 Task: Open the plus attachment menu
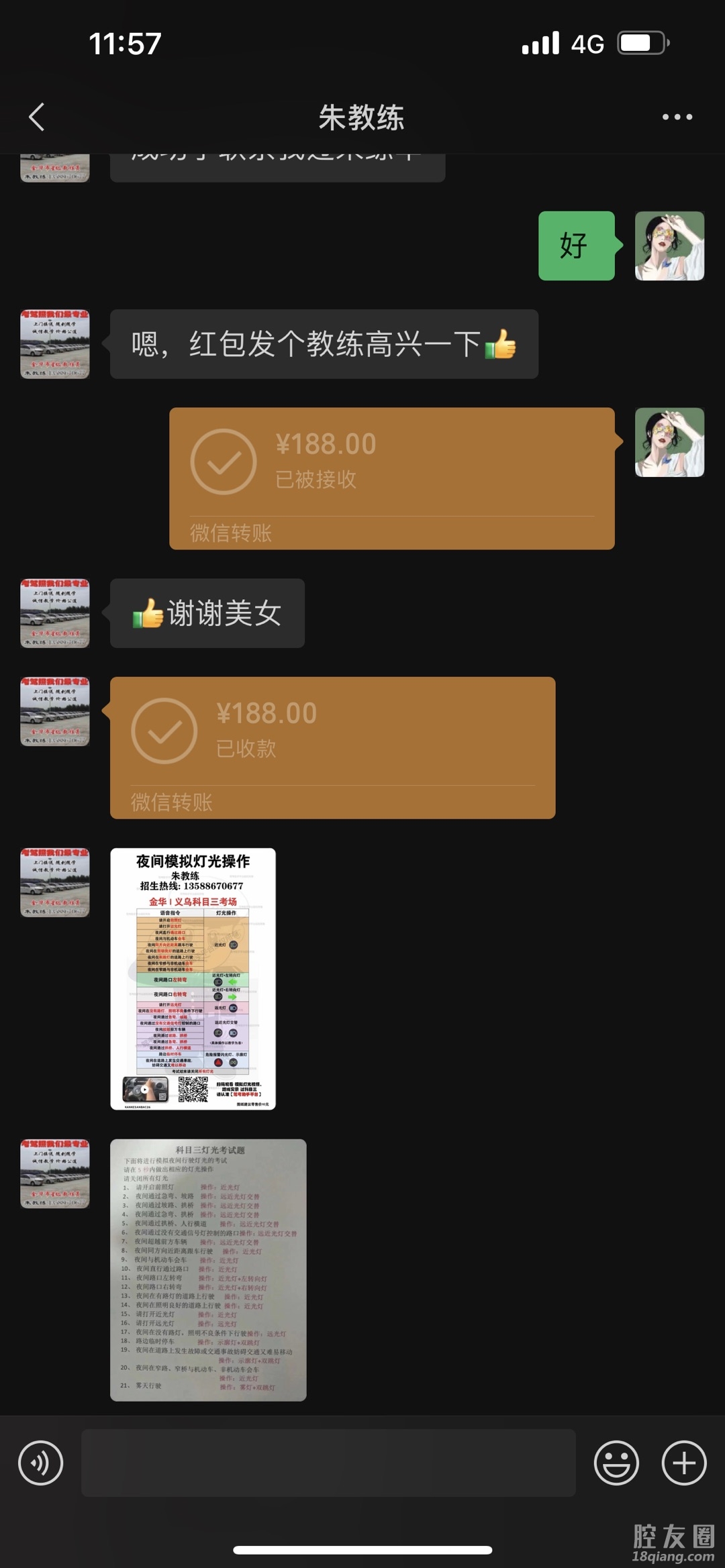tap(684, 1463)
